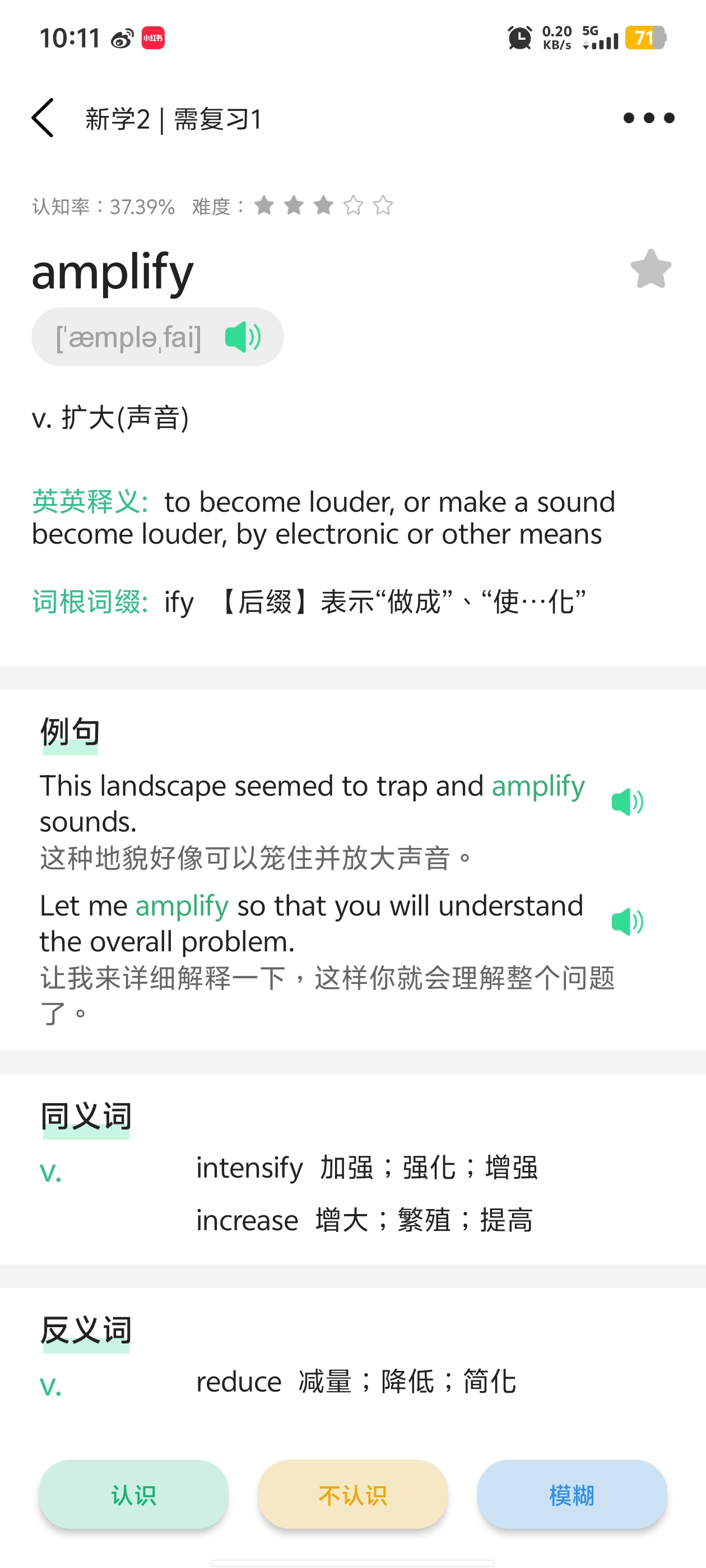Screen dimensions: 706x1568
Task: Open the three-dot overflow menu
Action: [x=648, y=118]
